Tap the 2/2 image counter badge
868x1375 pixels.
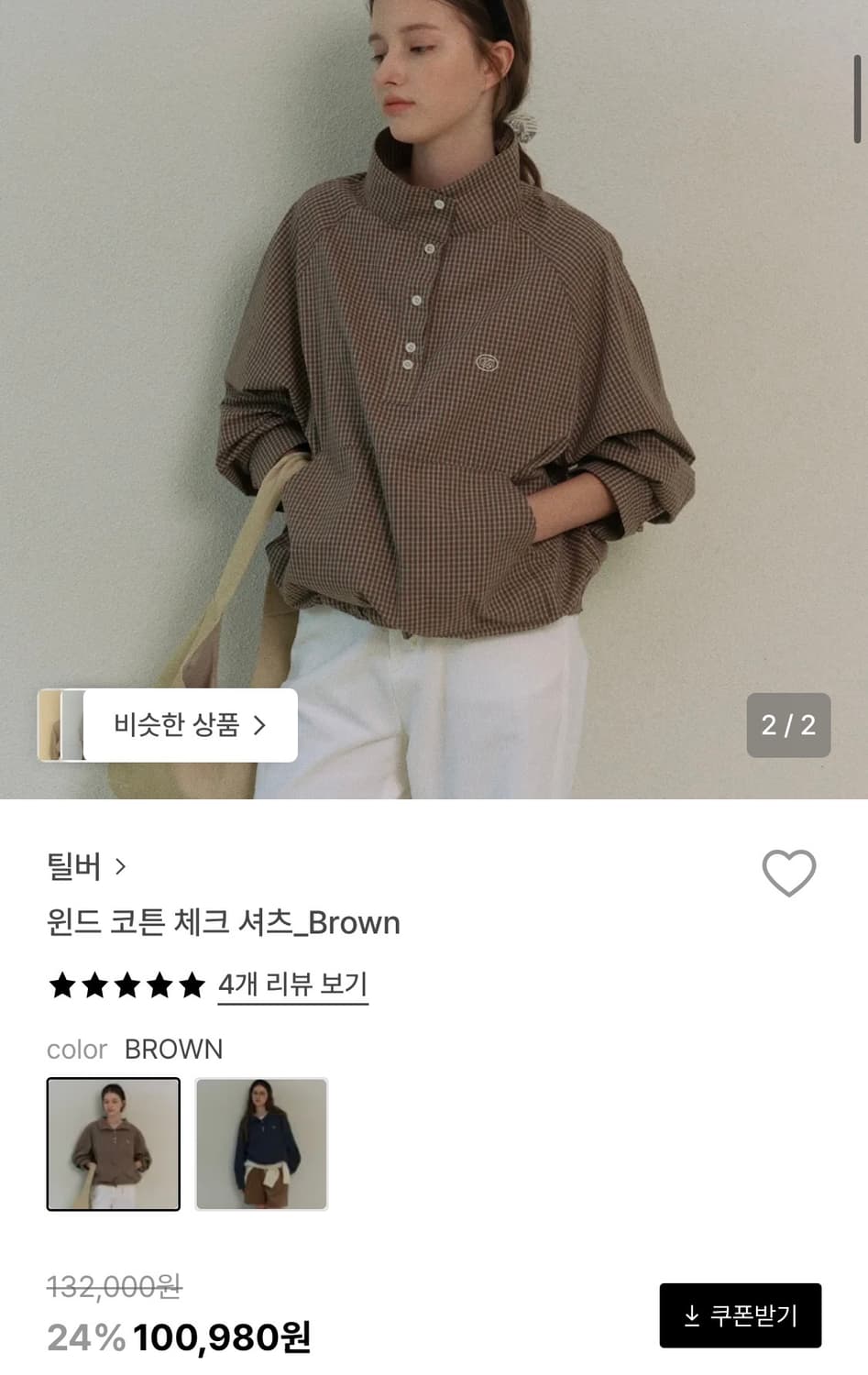pos(788,725)
